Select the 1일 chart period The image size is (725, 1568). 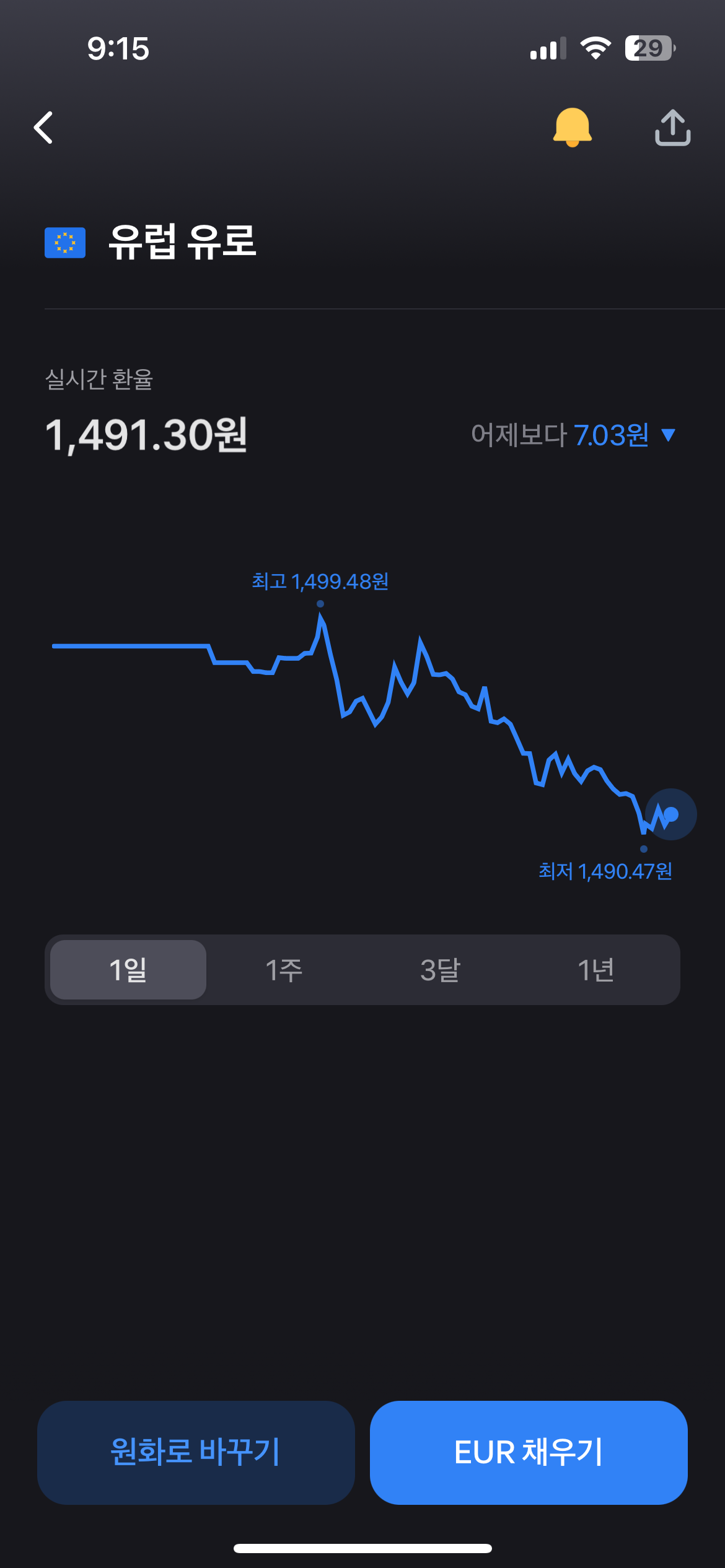tap(128, 970)
